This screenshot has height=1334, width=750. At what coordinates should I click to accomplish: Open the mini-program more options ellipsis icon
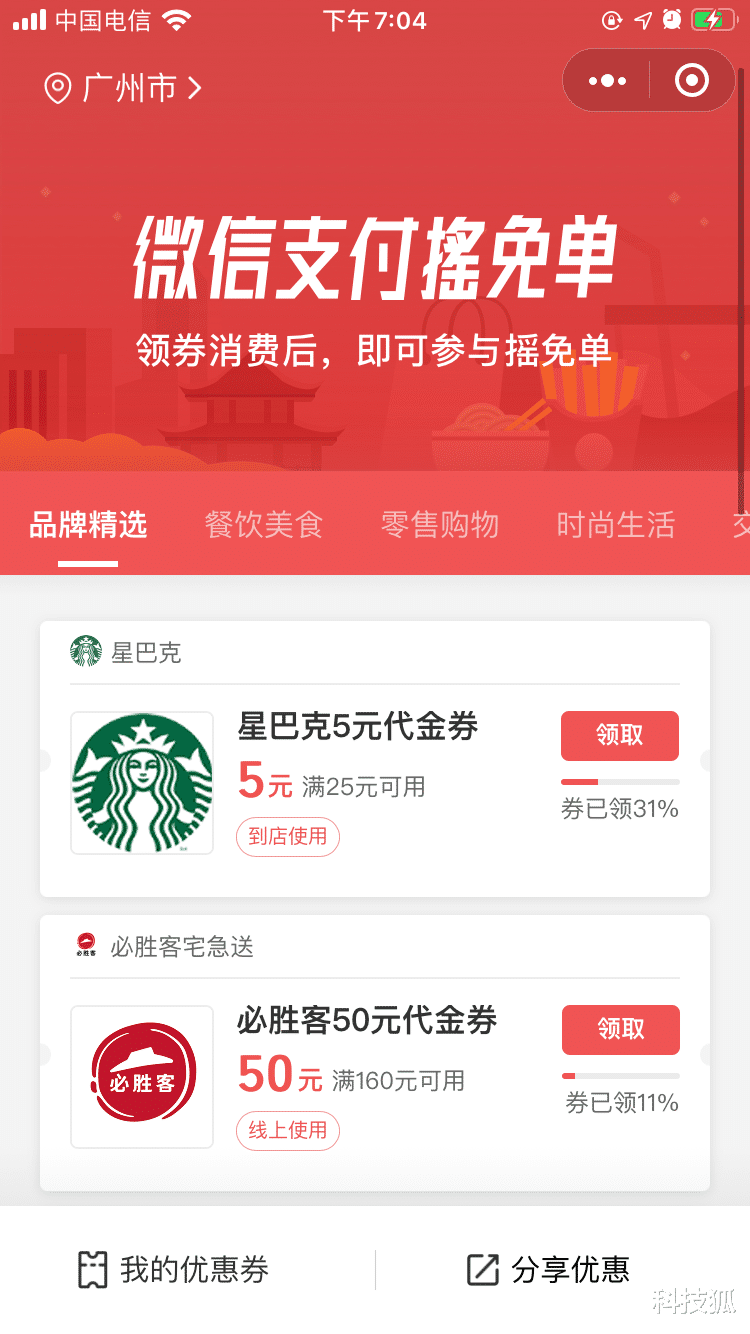pyautogui.click(x=606, y=80)
